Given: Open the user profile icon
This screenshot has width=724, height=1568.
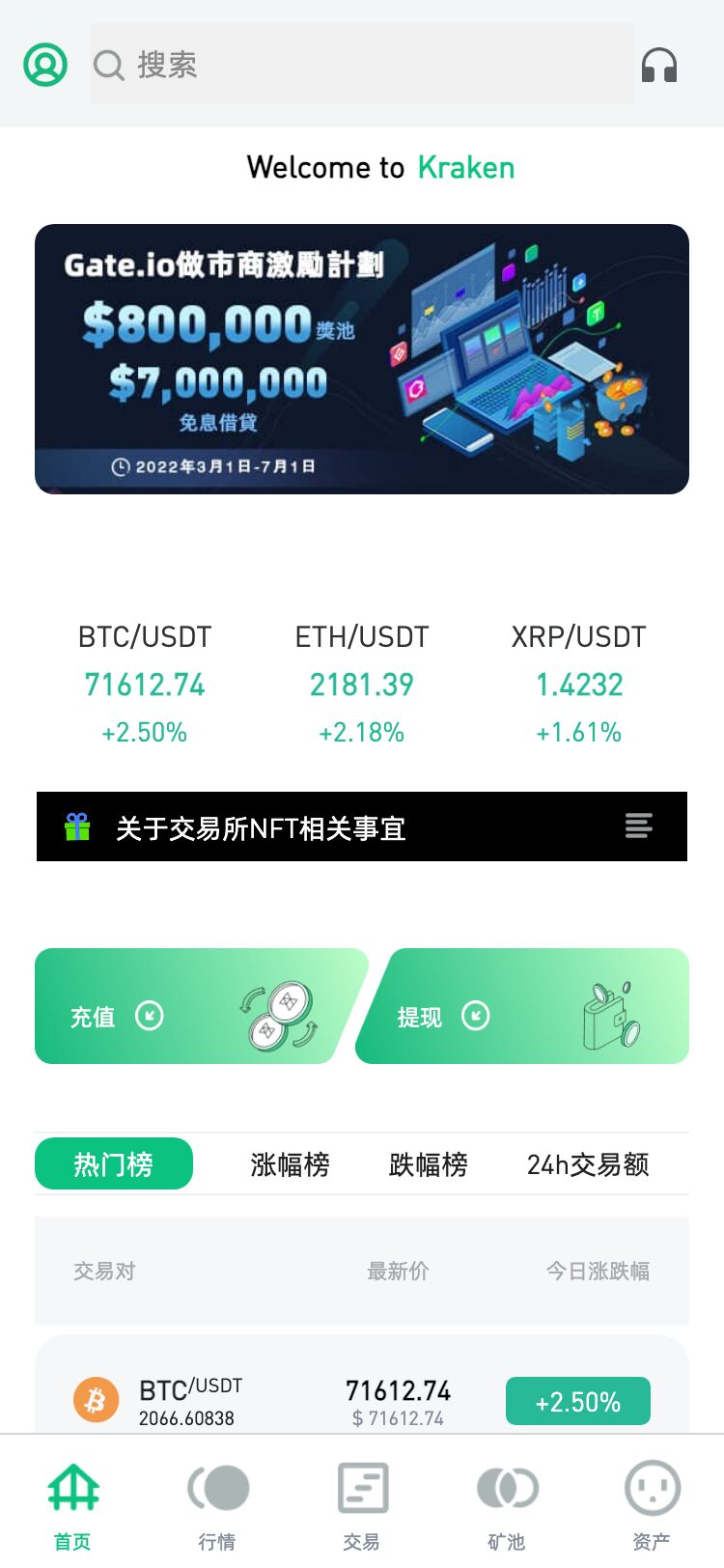Looking at the screenshot, I should (45, 64).
